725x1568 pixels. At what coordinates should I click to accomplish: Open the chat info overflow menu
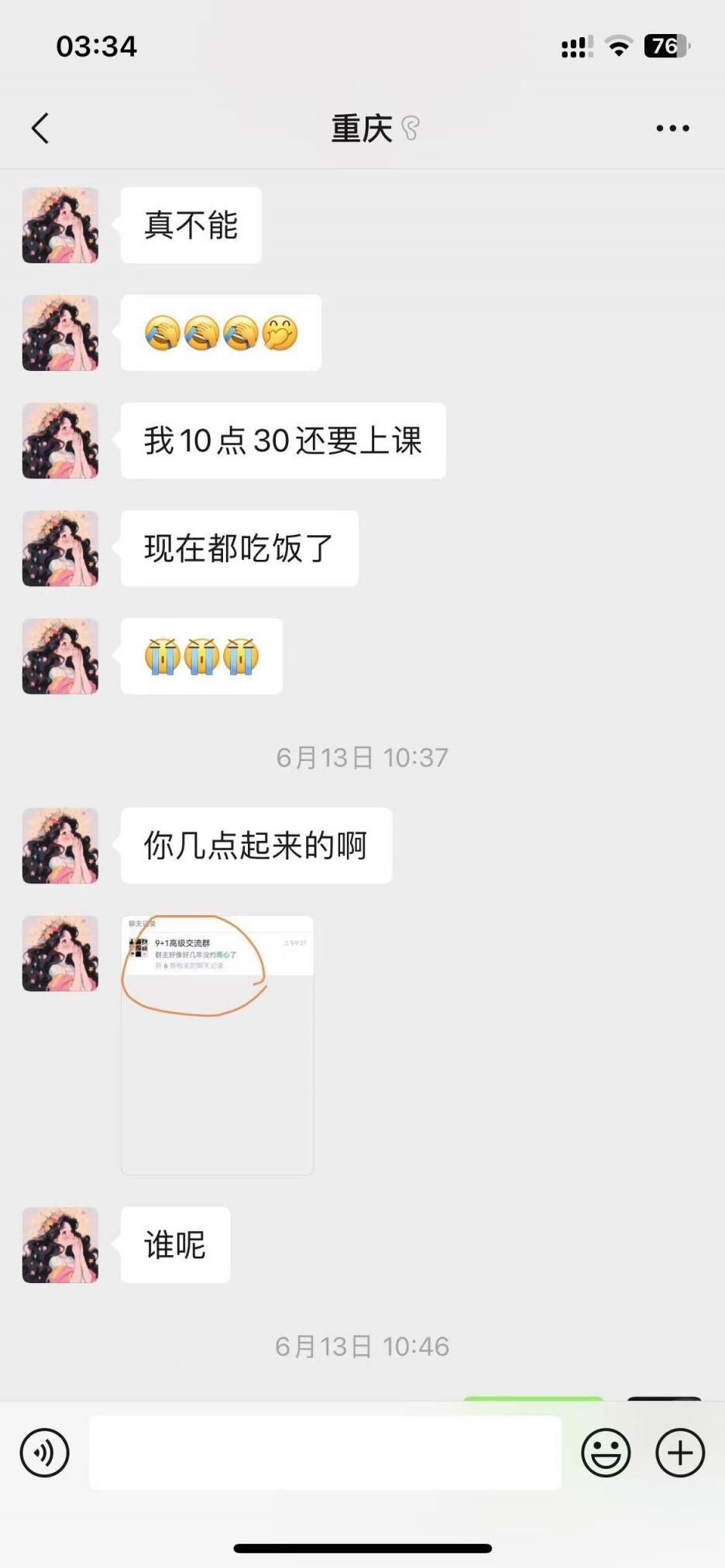click(672, 129)
